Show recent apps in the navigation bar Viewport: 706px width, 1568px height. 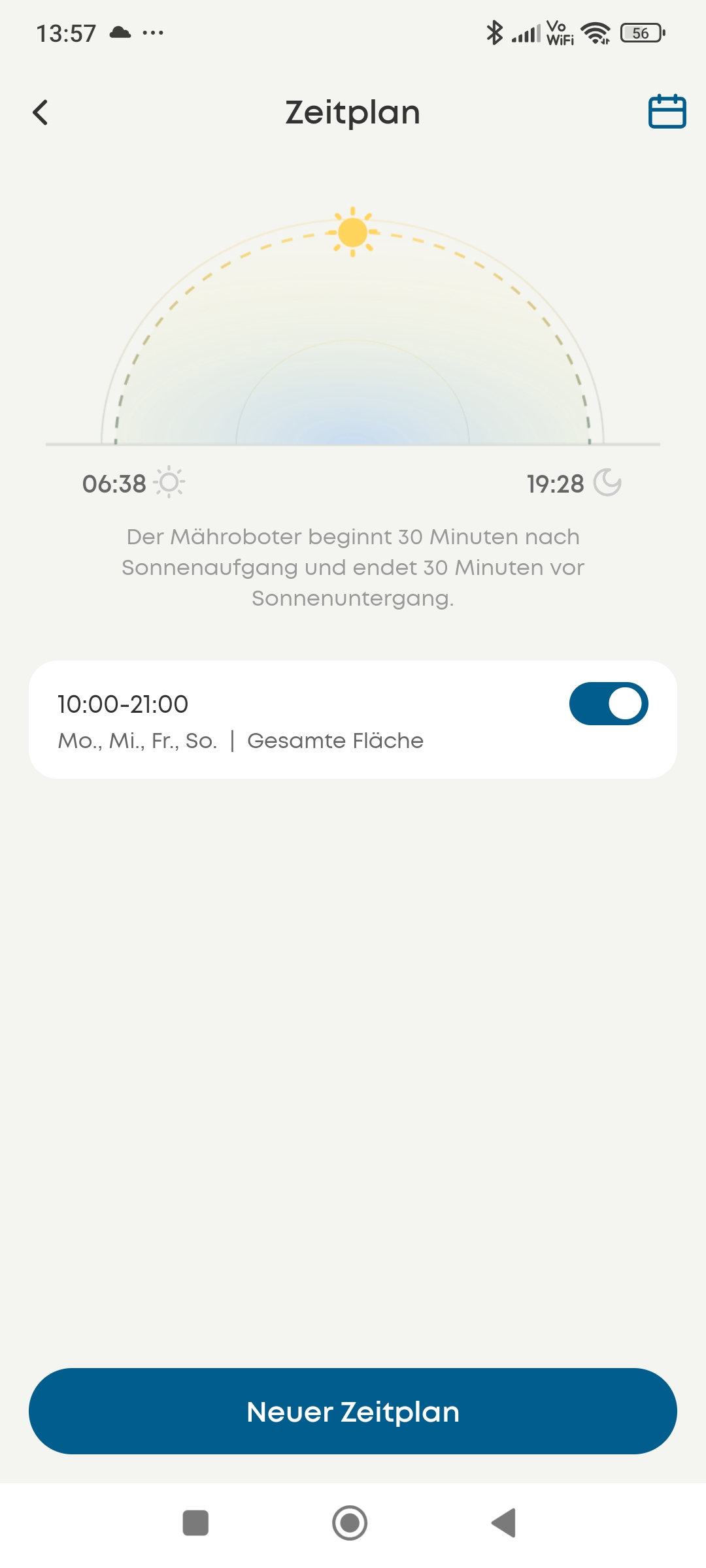(x=195, y=1523)
